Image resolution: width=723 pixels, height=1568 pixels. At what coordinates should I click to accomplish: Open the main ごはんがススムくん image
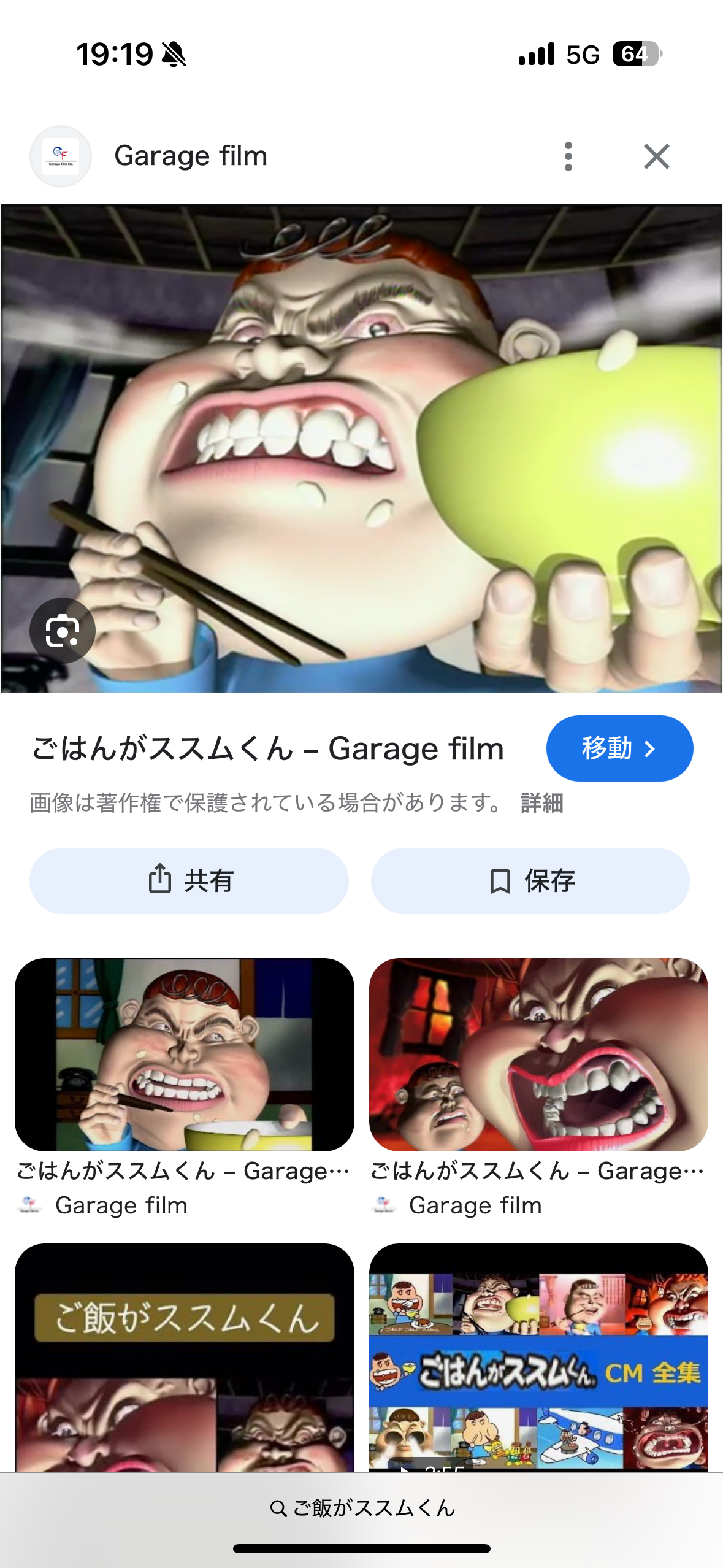[361, 449]
